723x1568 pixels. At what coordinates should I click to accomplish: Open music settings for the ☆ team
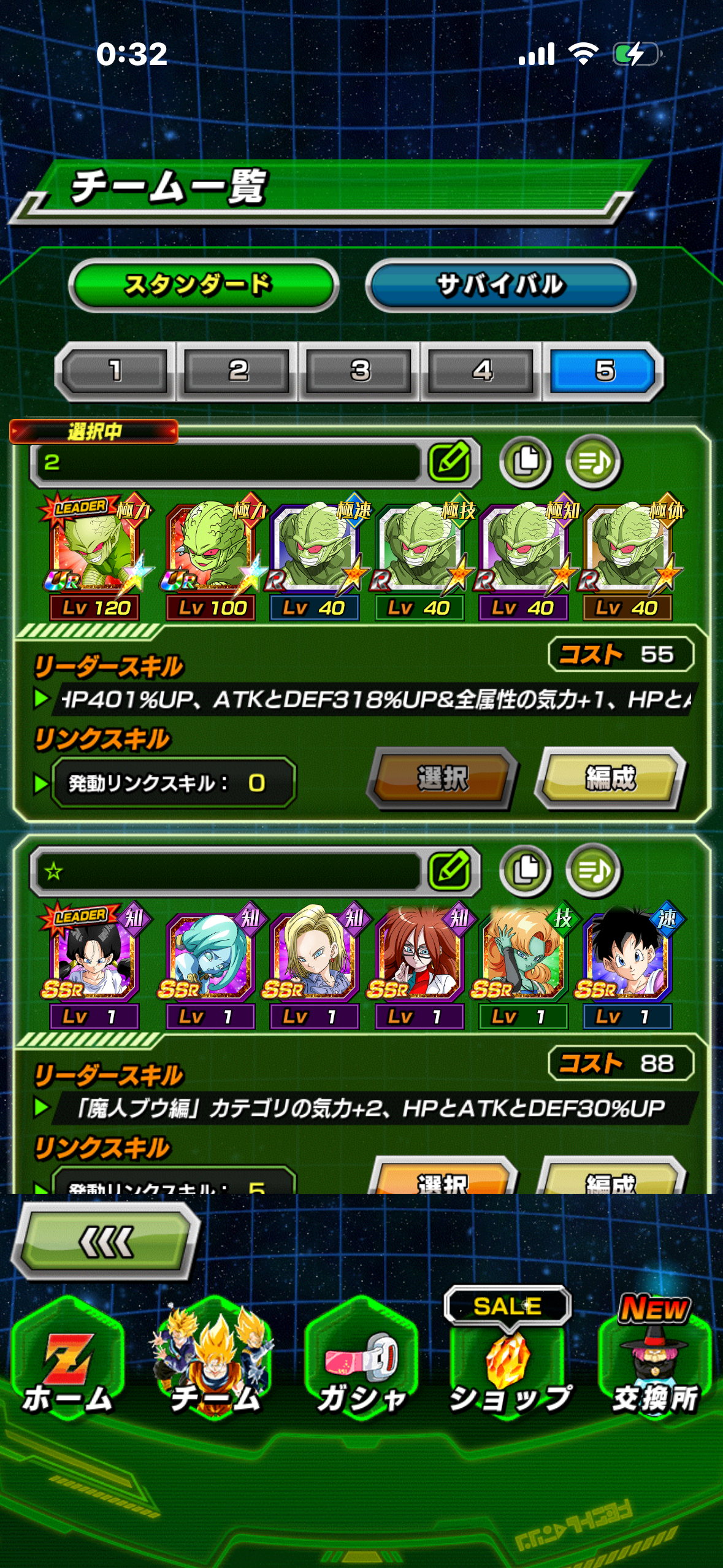point(593,870)
